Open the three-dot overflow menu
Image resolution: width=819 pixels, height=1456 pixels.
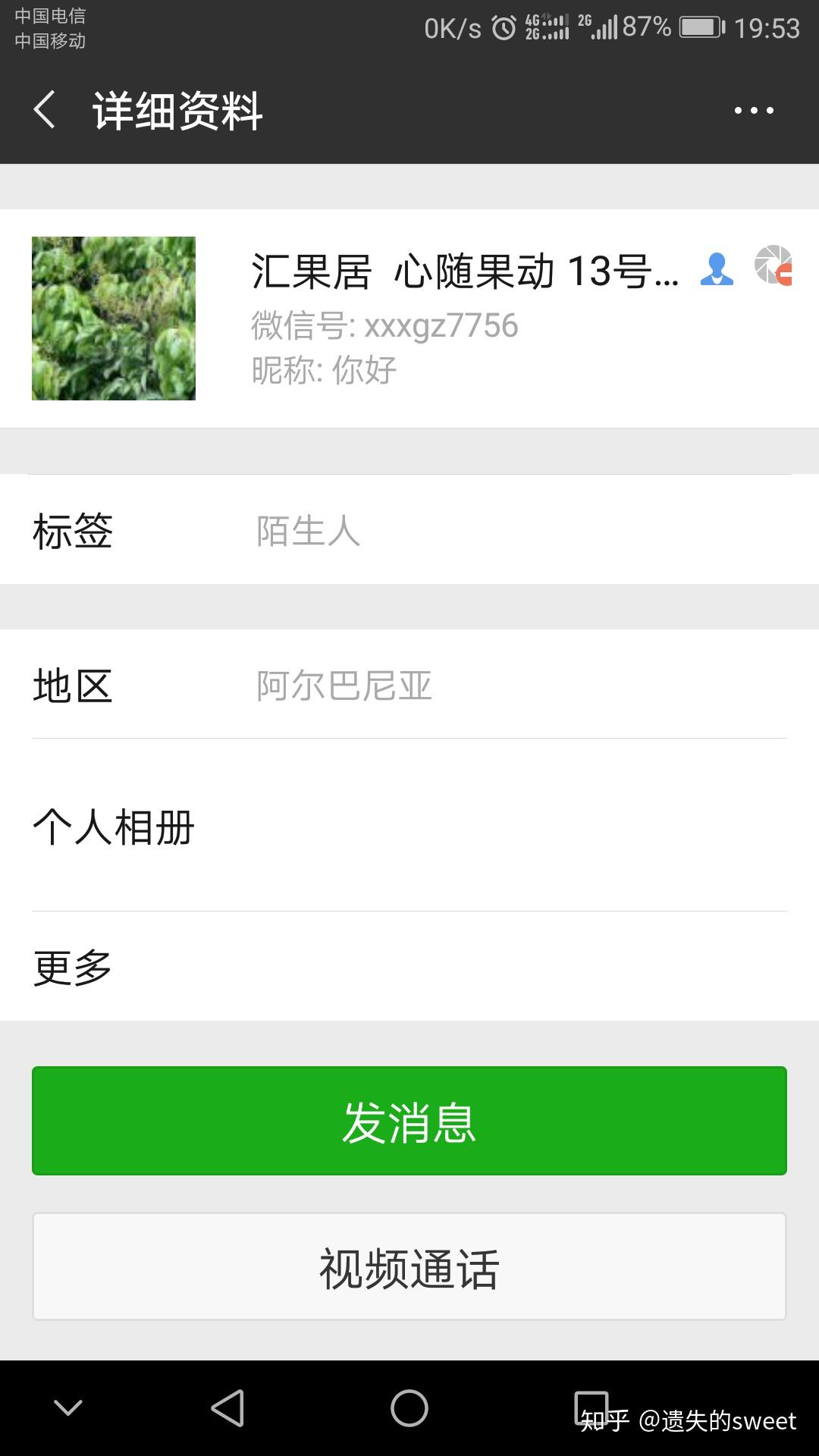point(754,111)
